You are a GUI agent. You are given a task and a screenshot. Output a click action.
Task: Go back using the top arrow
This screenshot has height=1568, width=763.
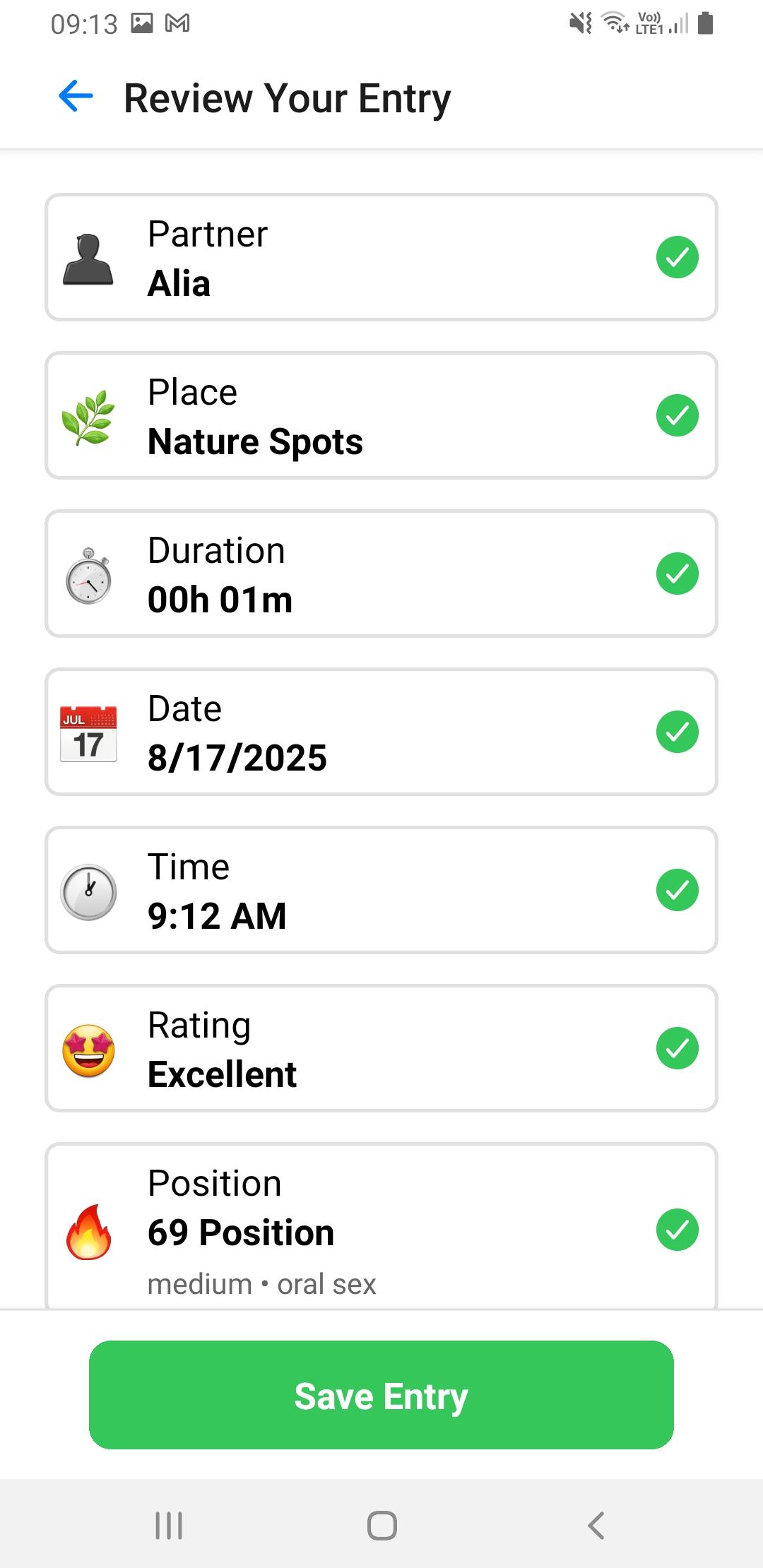(76, 97)
